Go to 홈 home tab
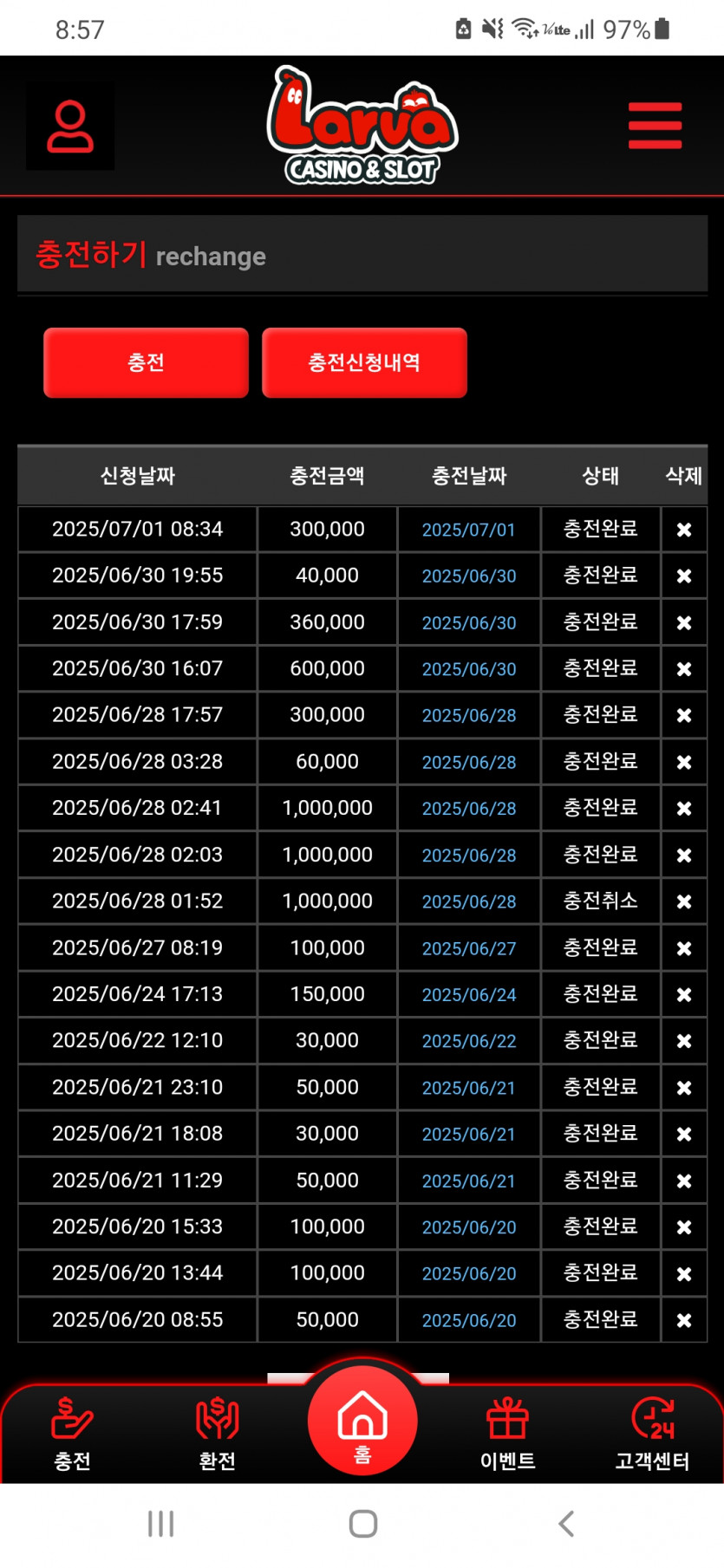The height and width of the screenshot is (1568, 724). click(x=362, y=1422)
